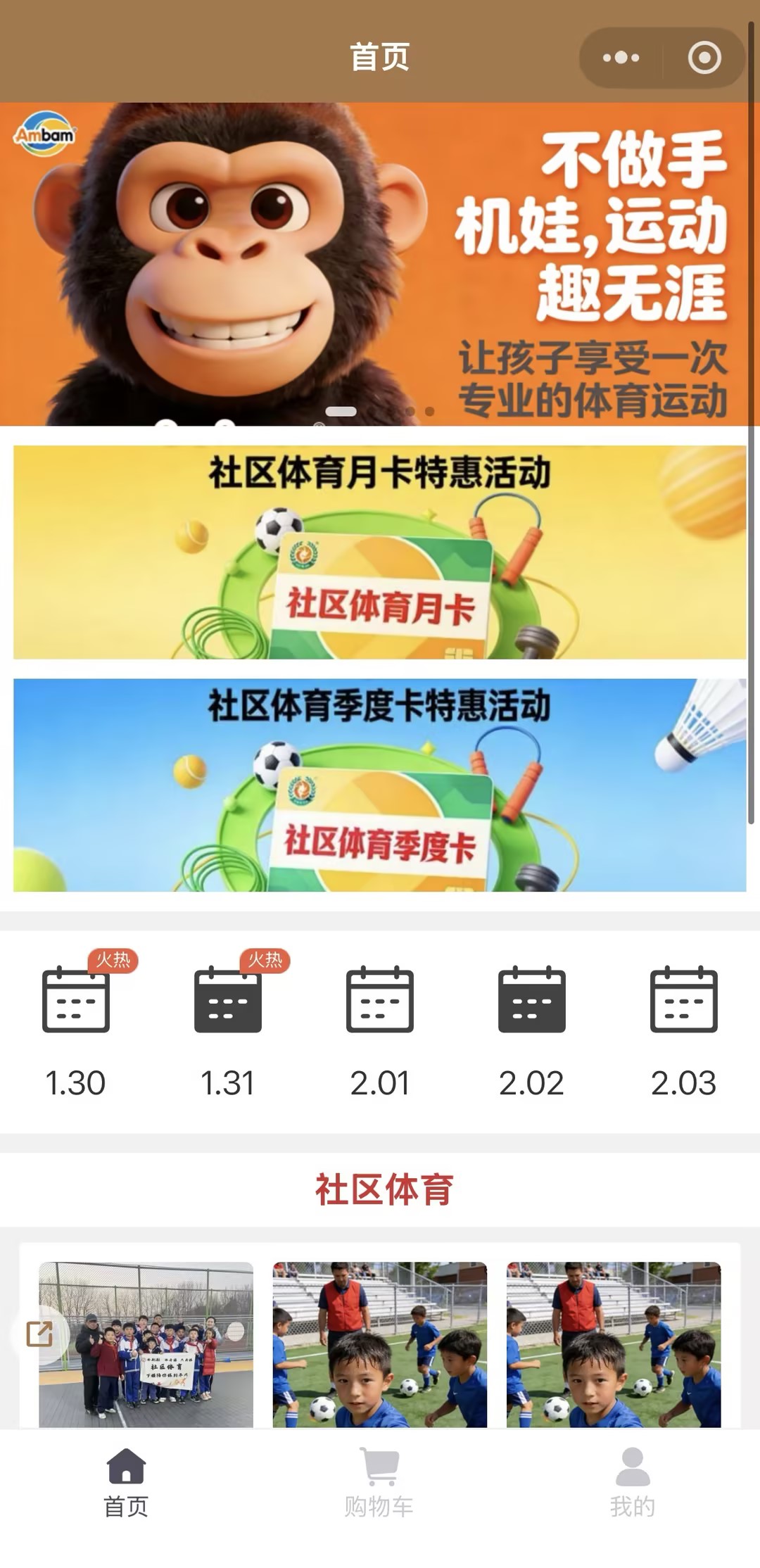Open the monkey sports promo banner
The height and width of the screenshot is (1568, 760).
(x=380, y=264)
